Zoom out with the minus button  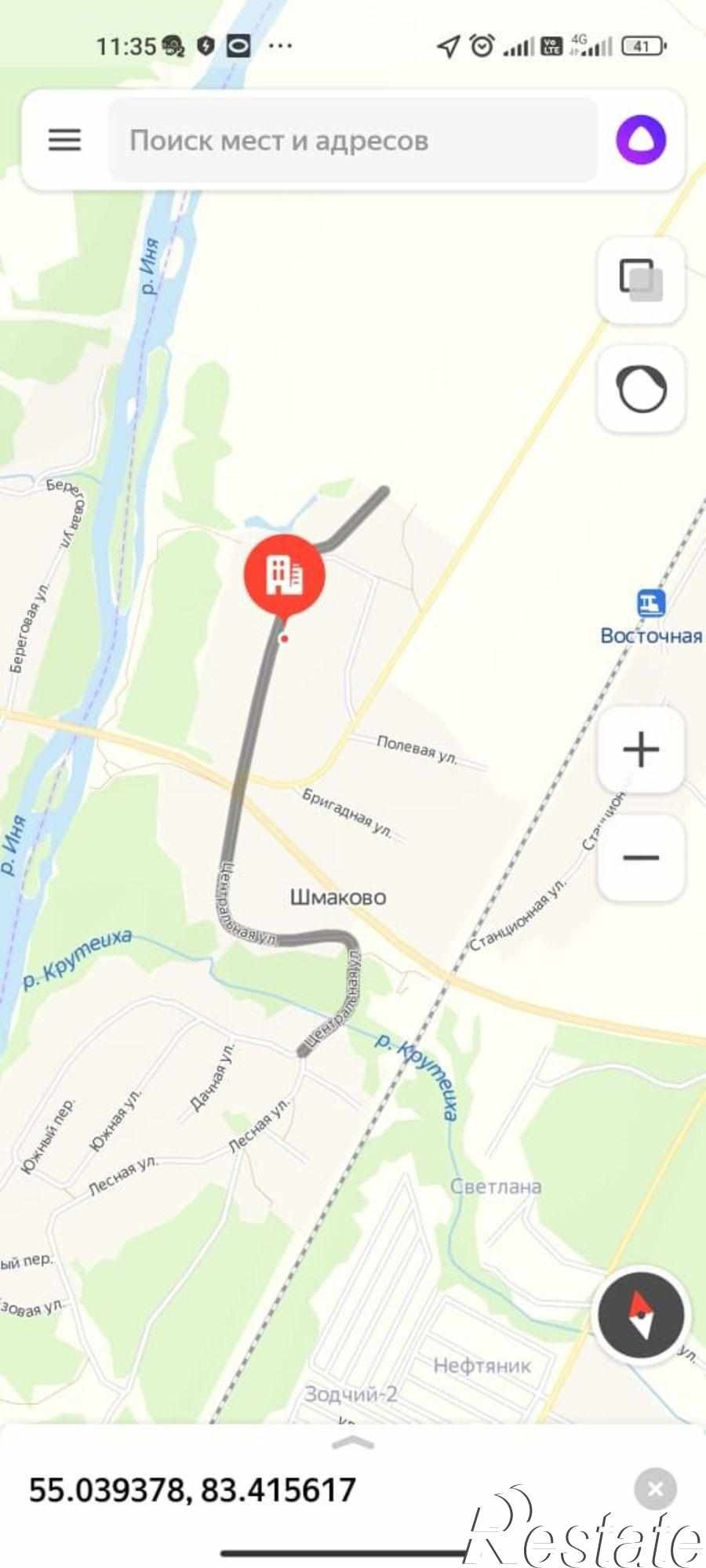[x=641, y=856]
